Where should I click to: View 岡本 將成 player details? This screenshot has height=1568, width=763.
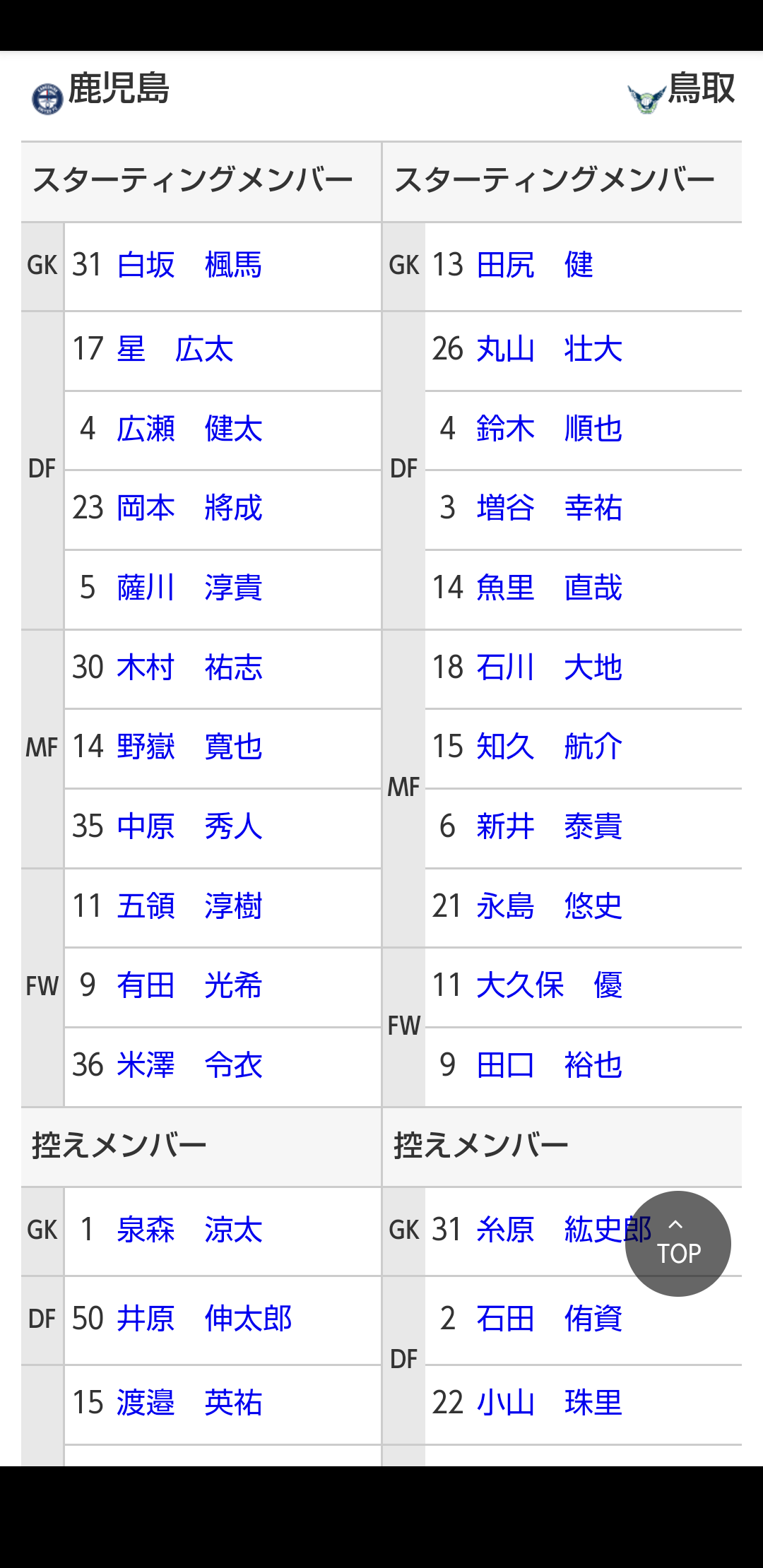pos(189,509)
